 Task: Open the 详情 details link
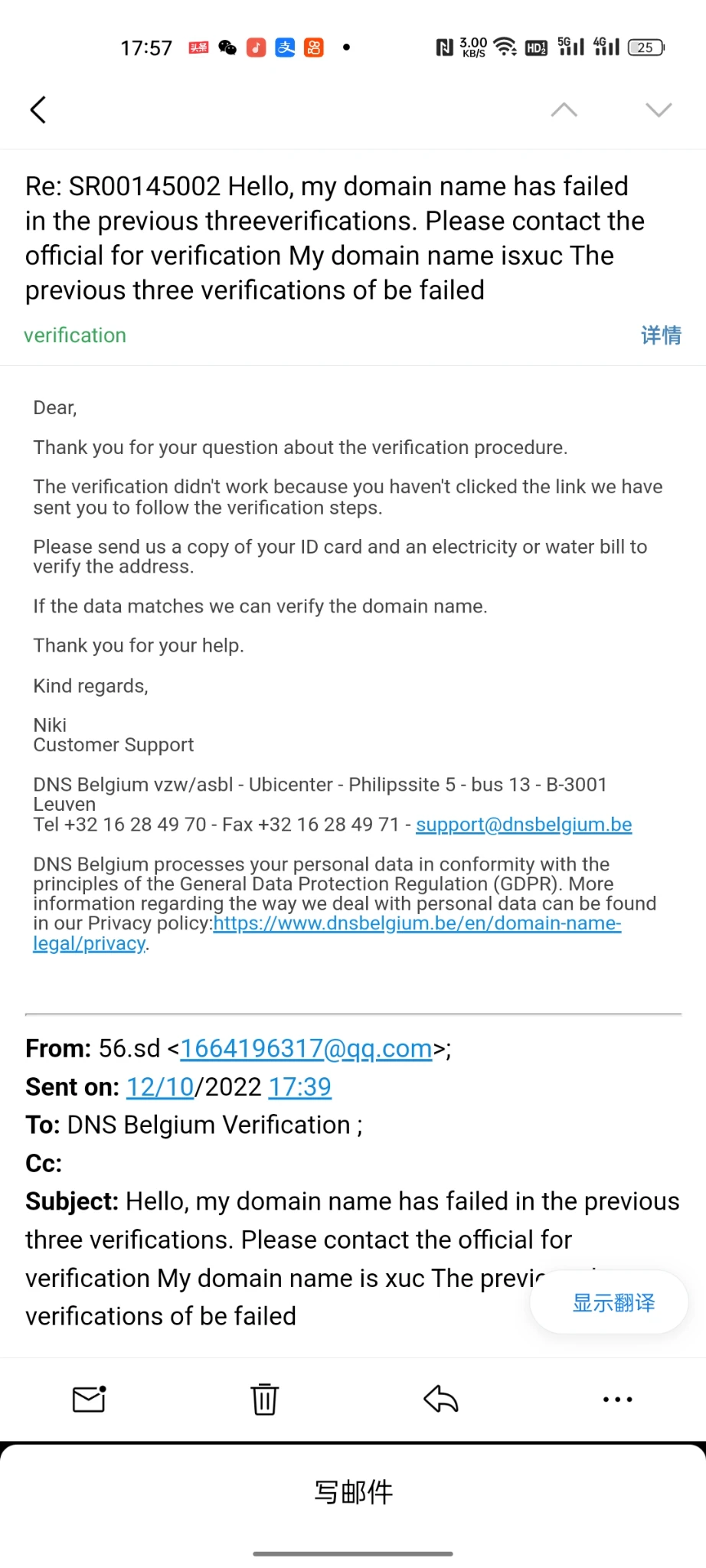coord(660,335)
